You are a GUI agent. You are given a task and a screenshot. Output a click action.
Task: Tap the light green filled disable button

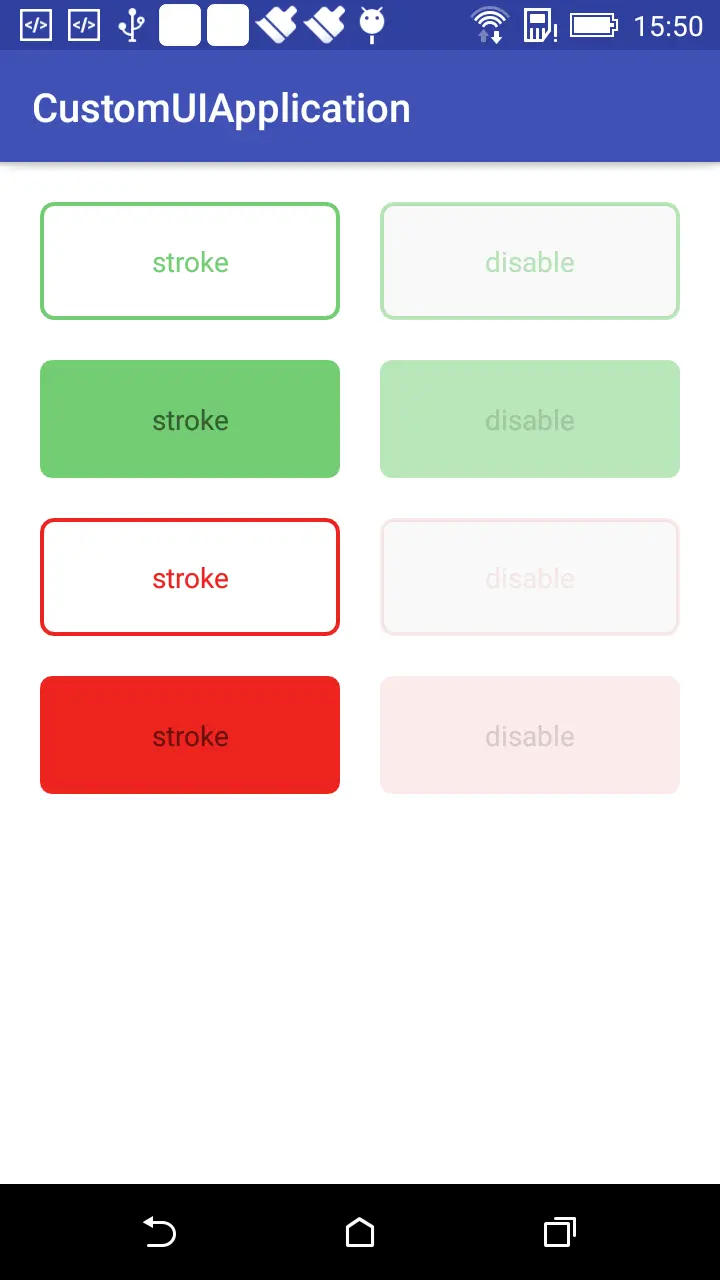[530, 419]
